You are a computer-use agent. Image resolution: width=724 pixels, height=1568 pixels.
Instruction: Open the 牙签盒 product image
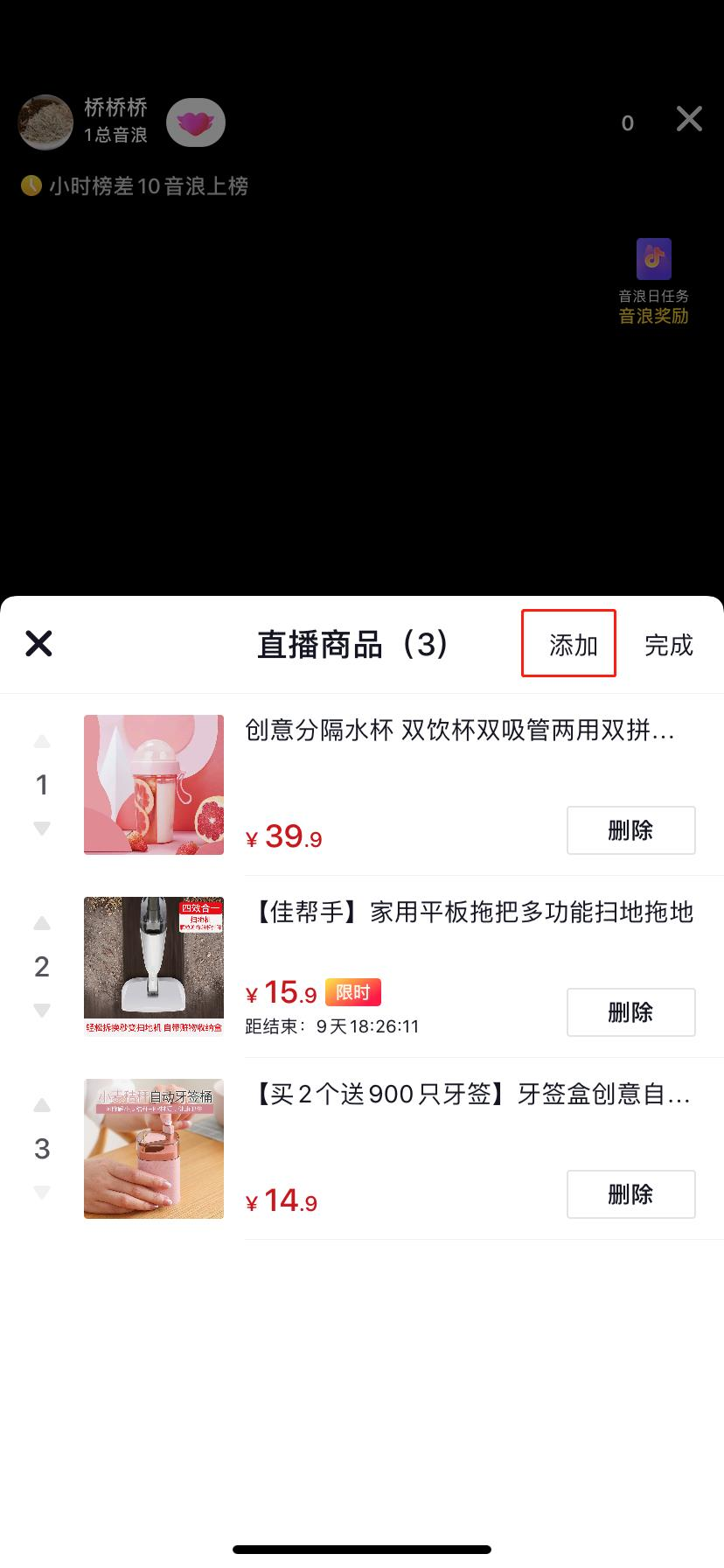coord(154,1149)
